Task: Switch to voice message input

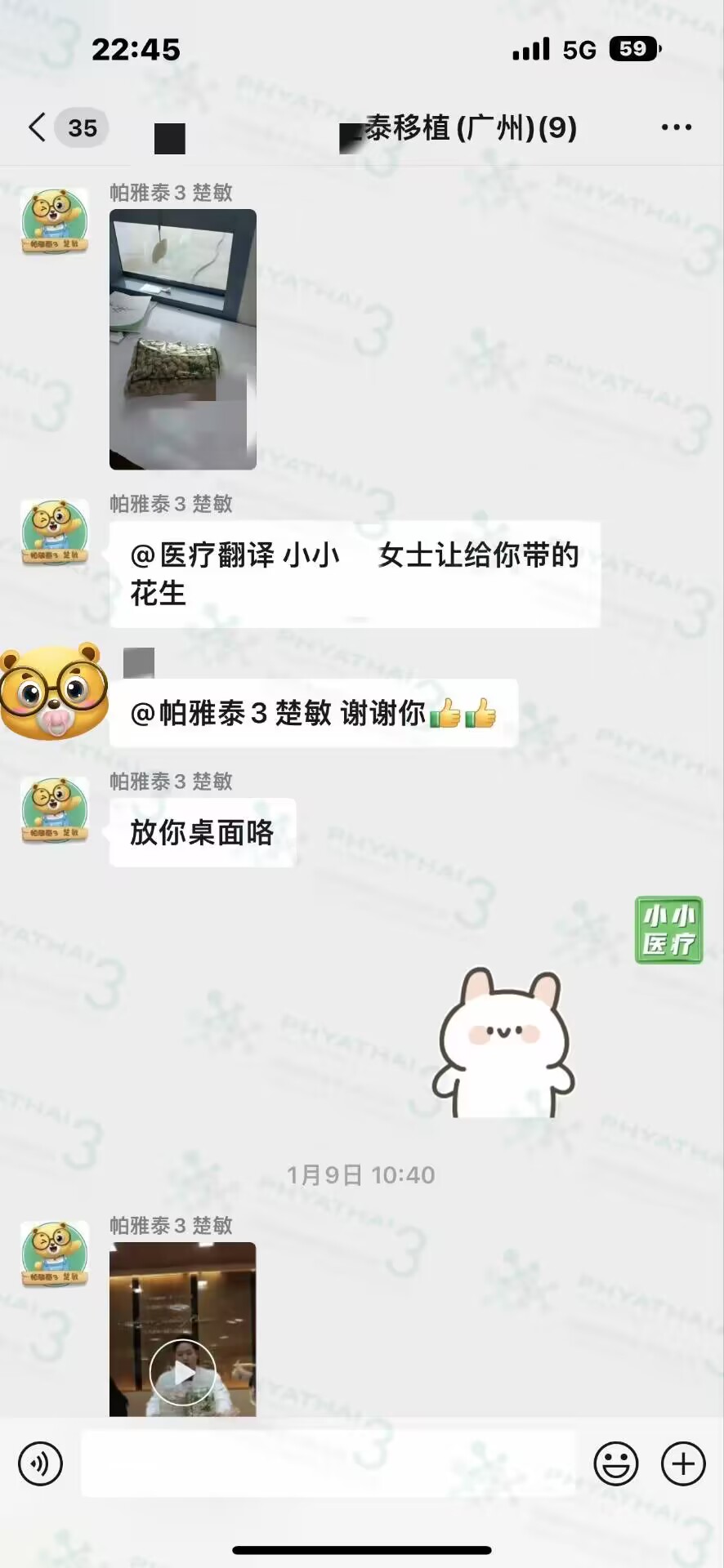Action: click(x=40, y=1463)
